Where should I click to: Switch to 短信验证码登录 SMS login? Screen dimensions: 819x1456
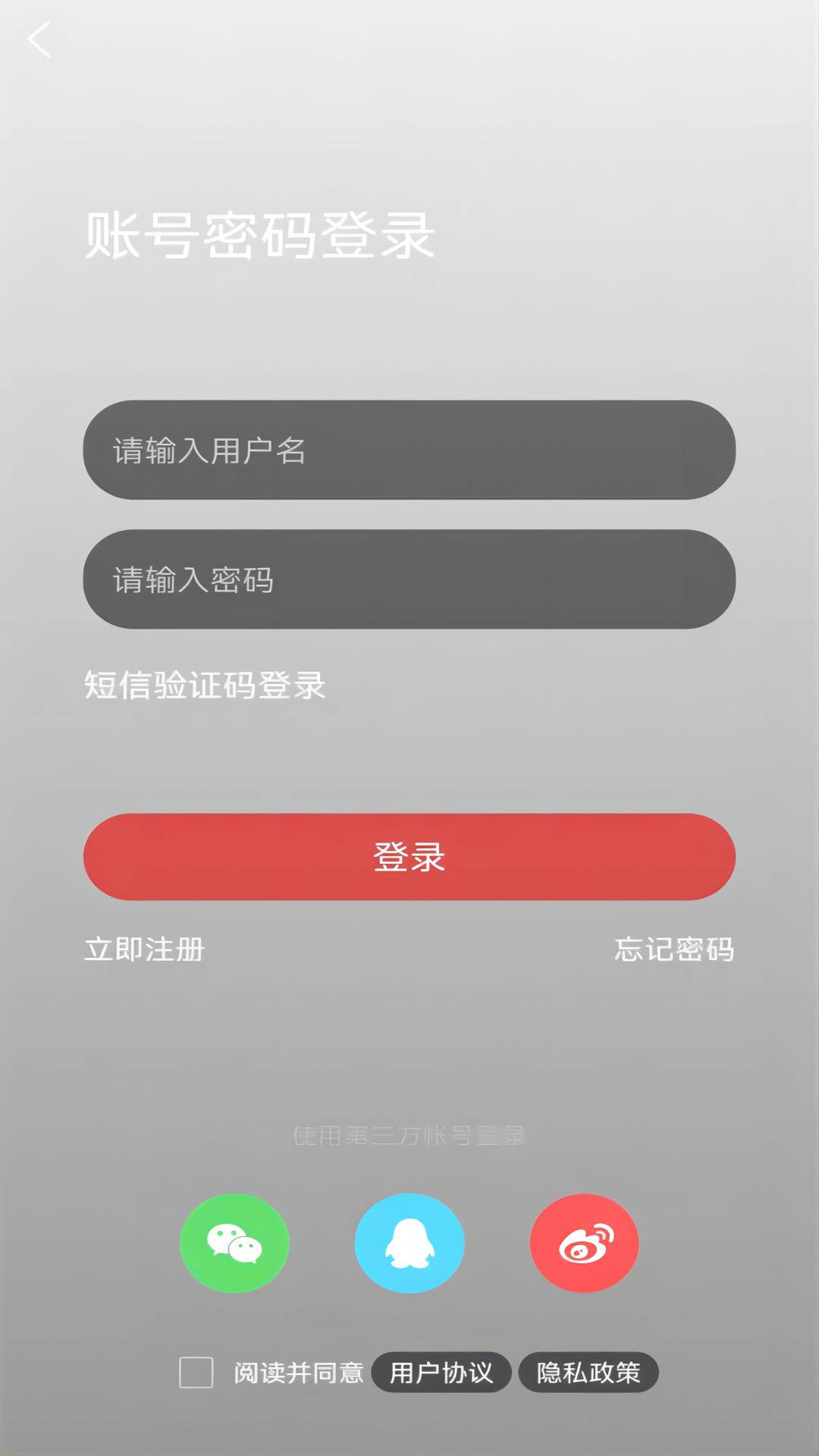[205, 686]
